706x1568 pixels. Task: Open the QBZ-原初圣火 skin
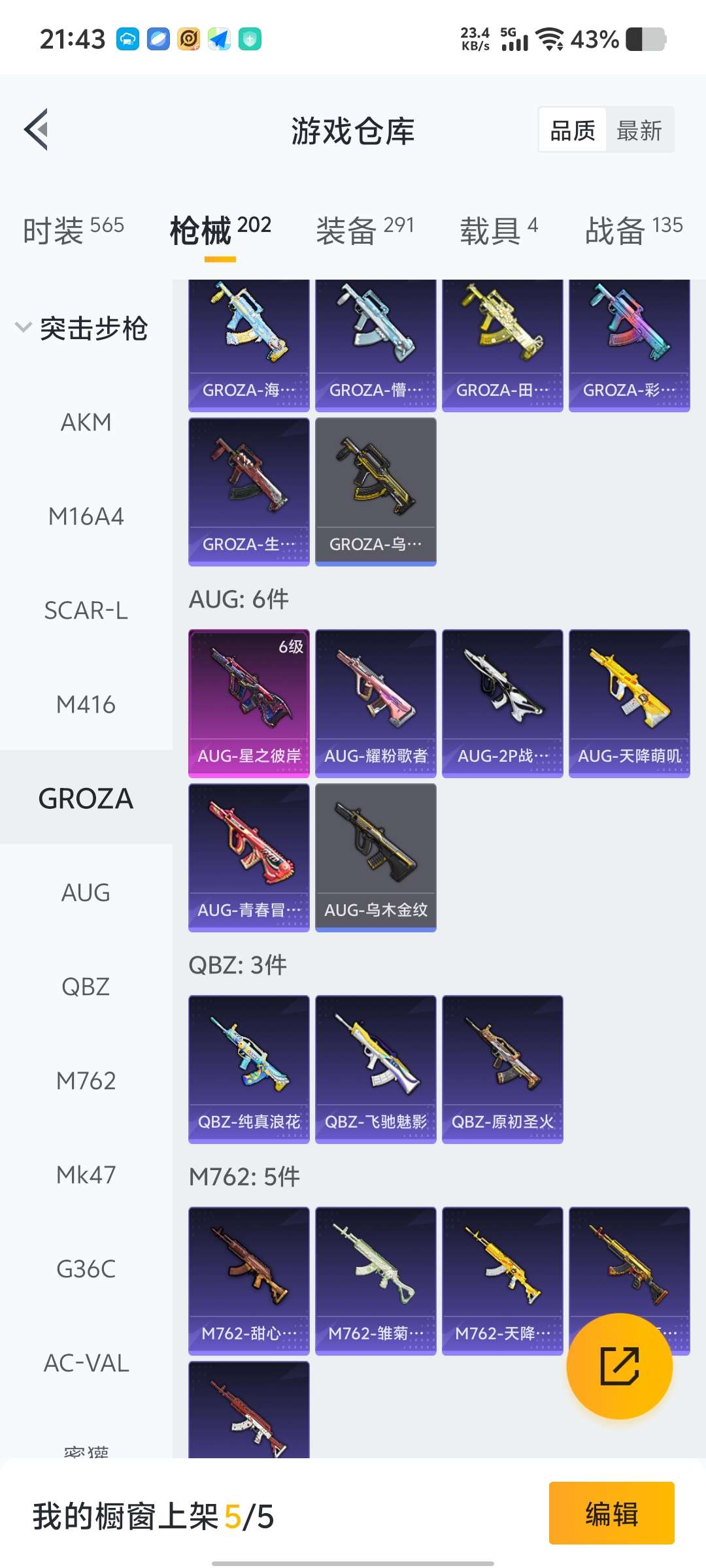(503, 1070)
